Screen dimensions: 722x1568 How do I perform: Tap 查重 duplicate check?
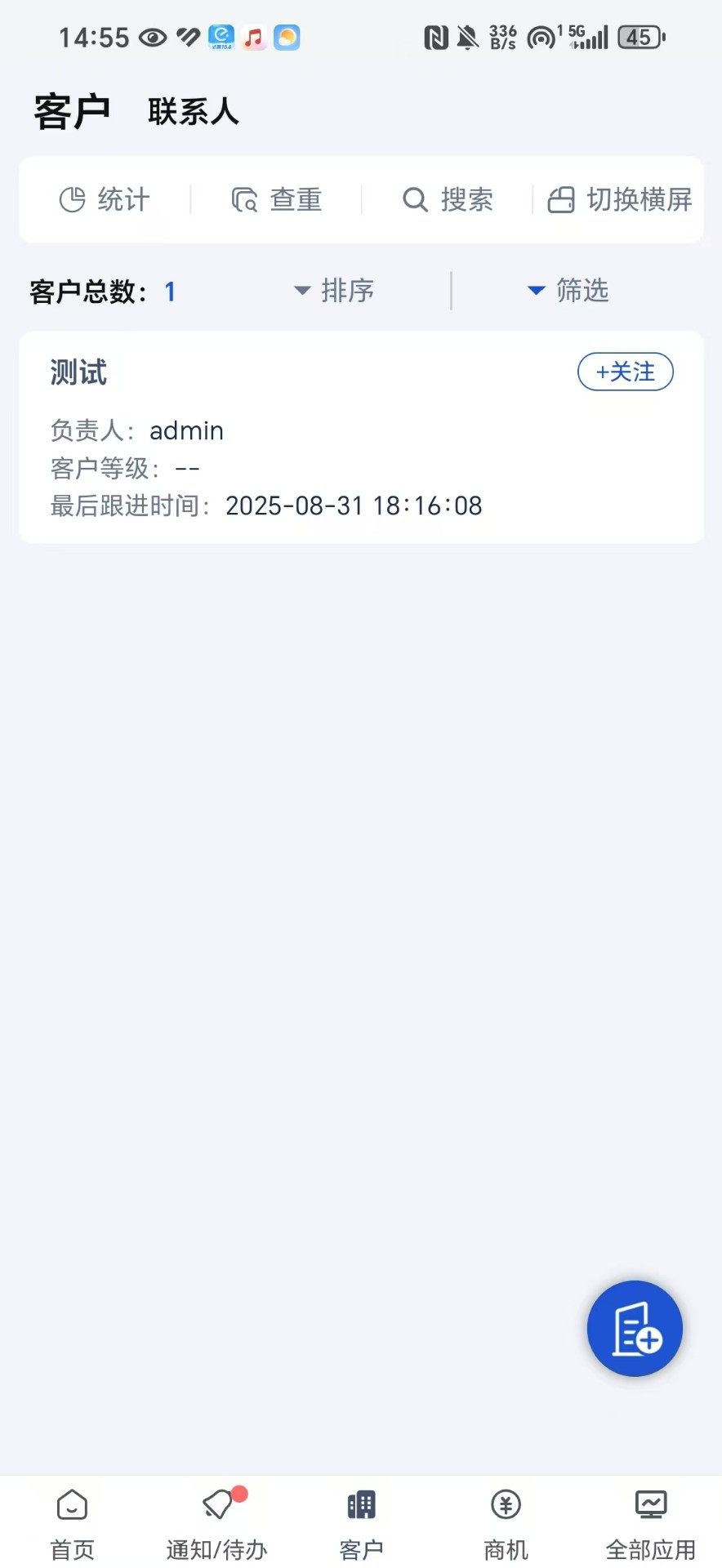[x=277, y=199]
